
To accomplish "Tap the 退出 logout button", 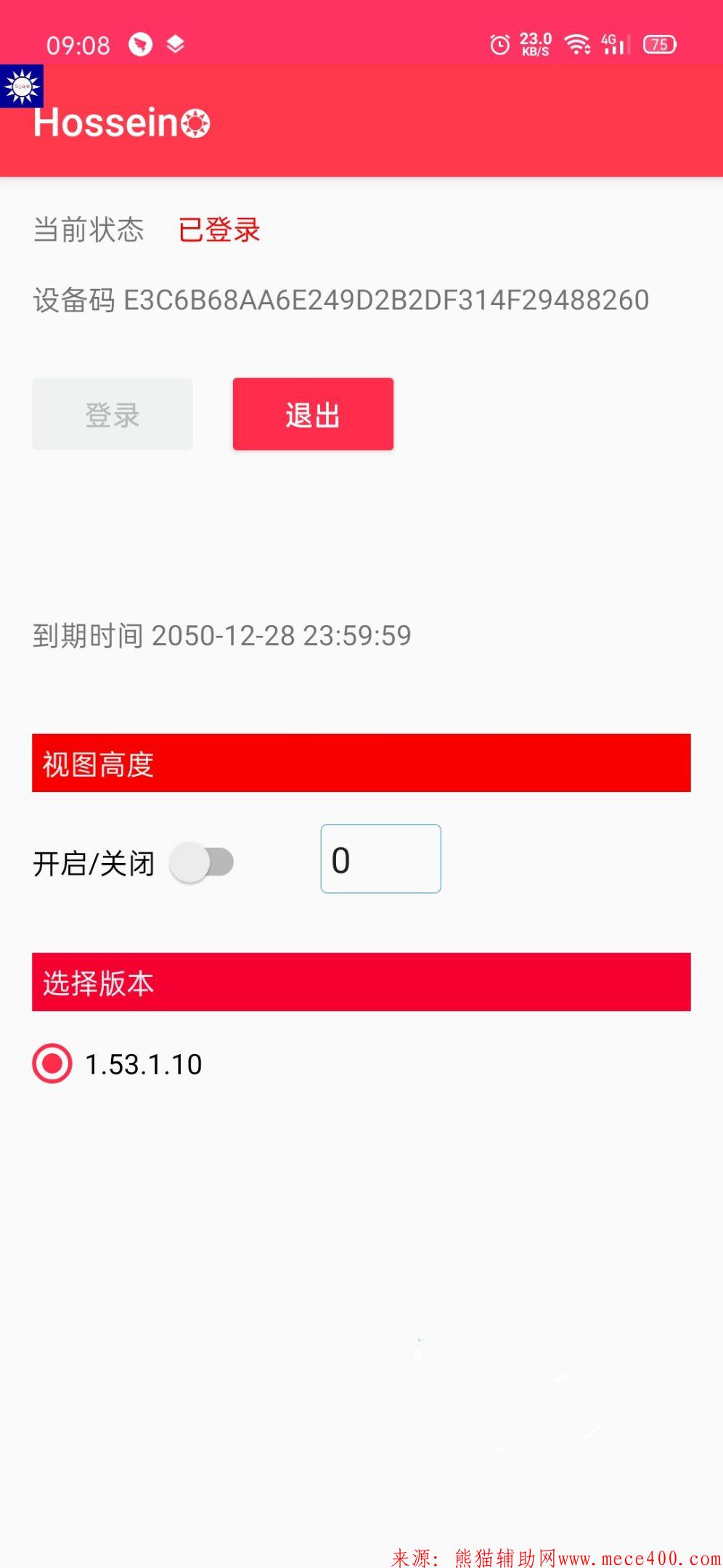I will tap(313, 415).
